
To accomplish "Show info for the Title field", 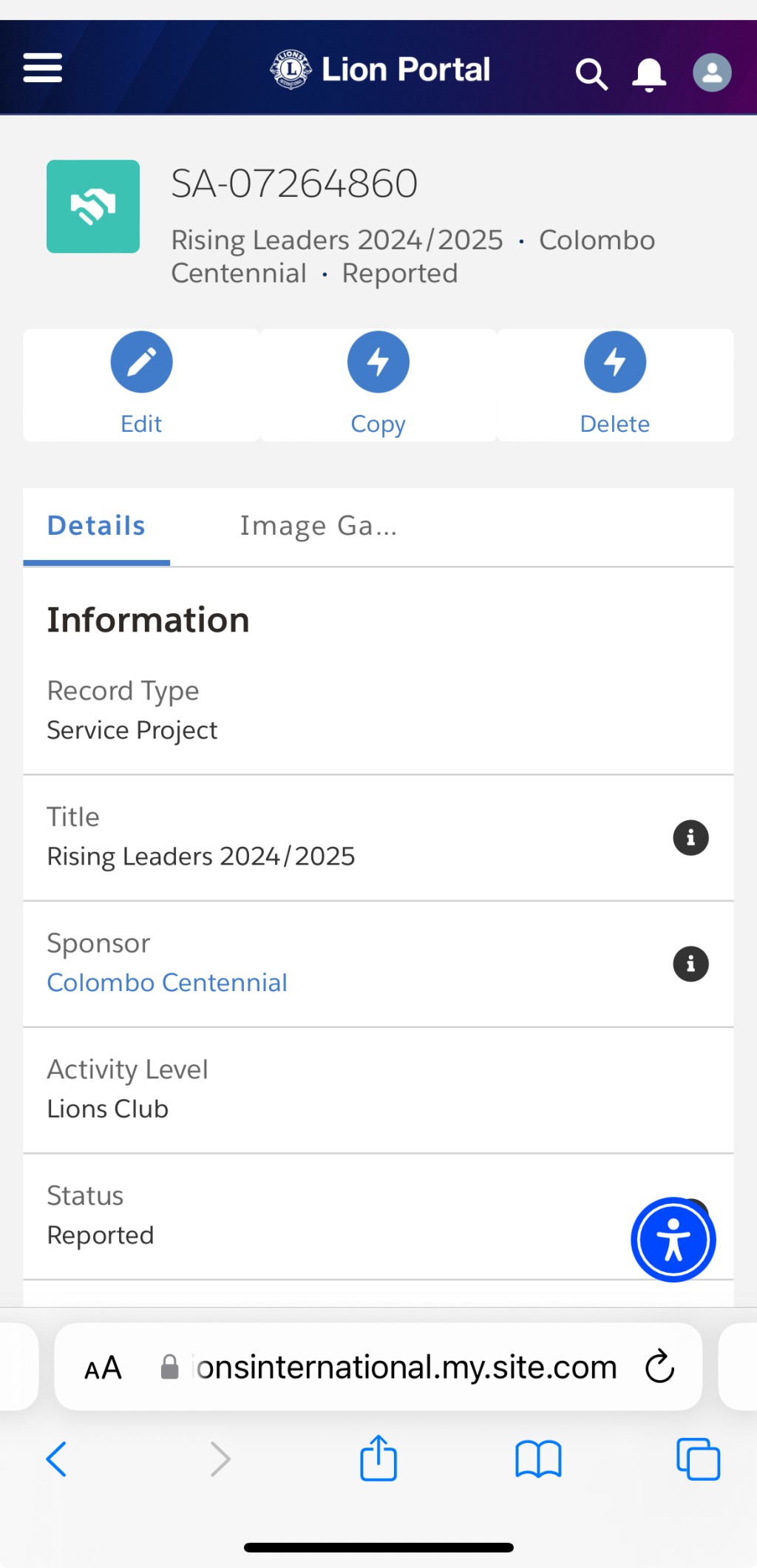I will coord(690,838).
